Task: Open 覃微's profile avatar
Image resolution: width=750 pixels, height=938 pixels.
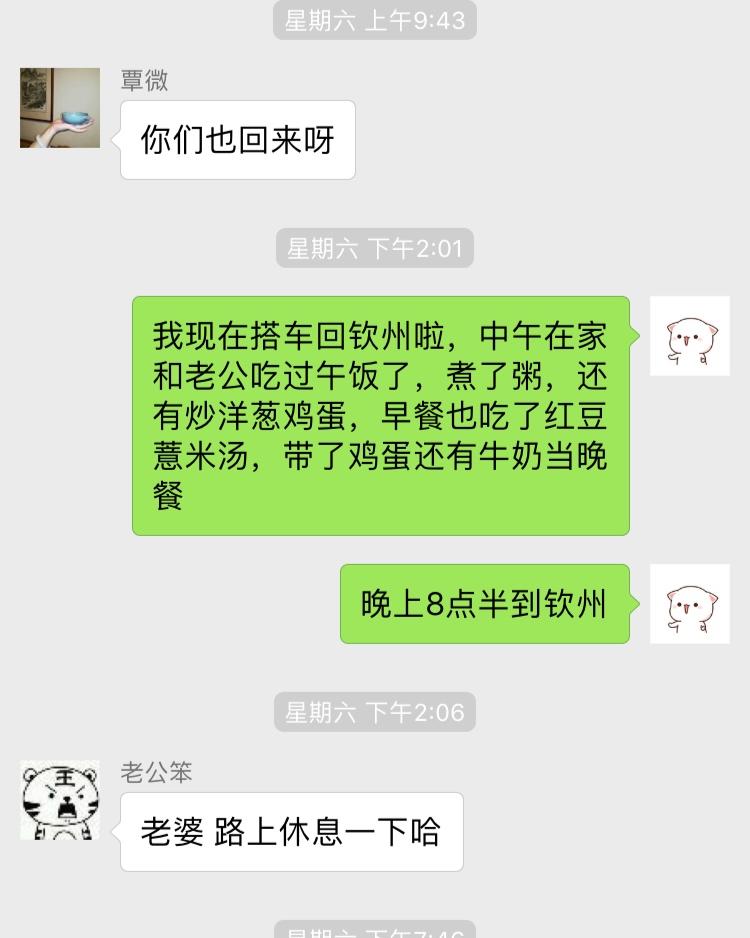Action: tap(60, 108)
